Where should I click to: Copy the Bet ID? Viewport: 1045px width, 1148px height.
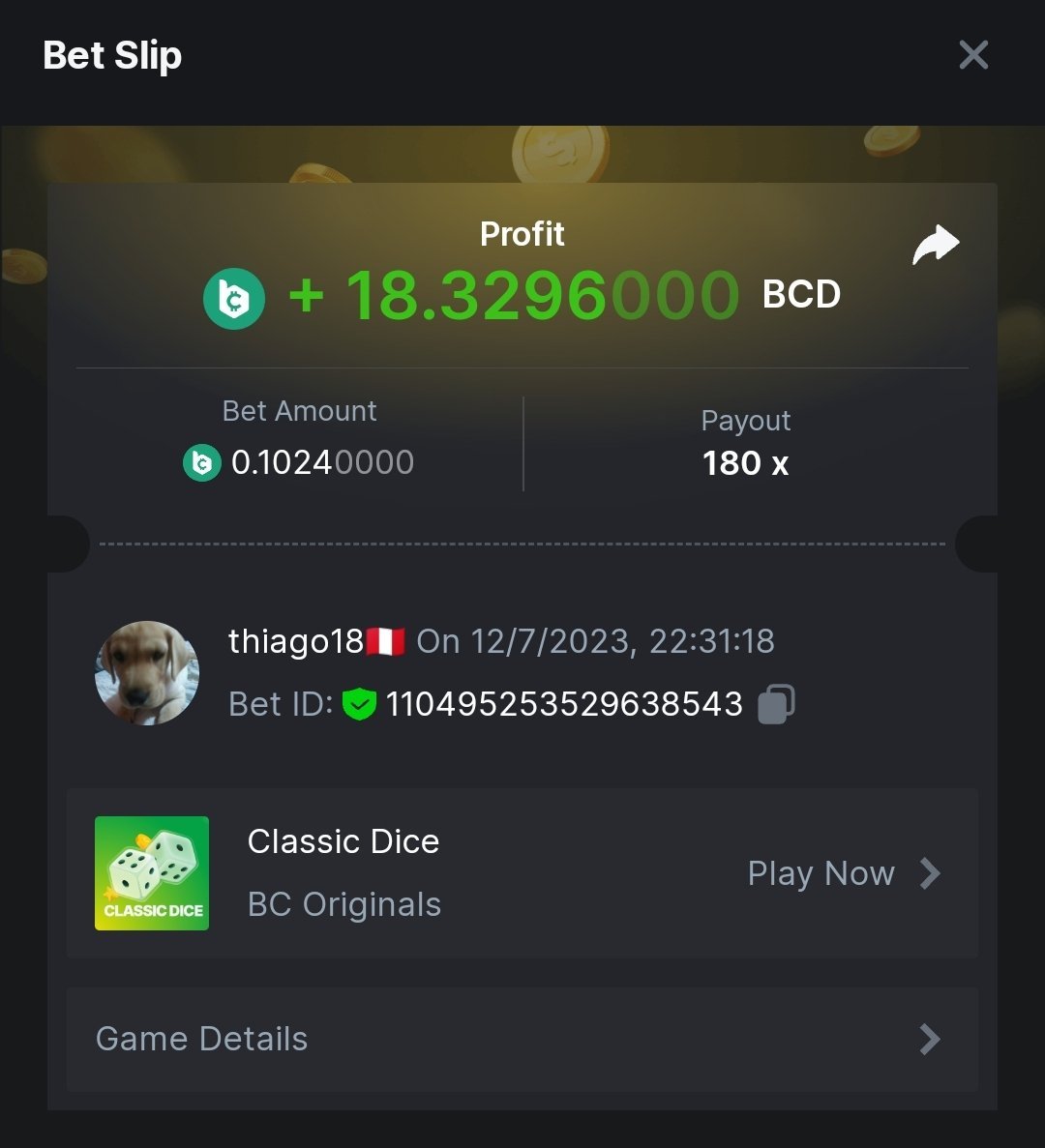pos(776,704)
